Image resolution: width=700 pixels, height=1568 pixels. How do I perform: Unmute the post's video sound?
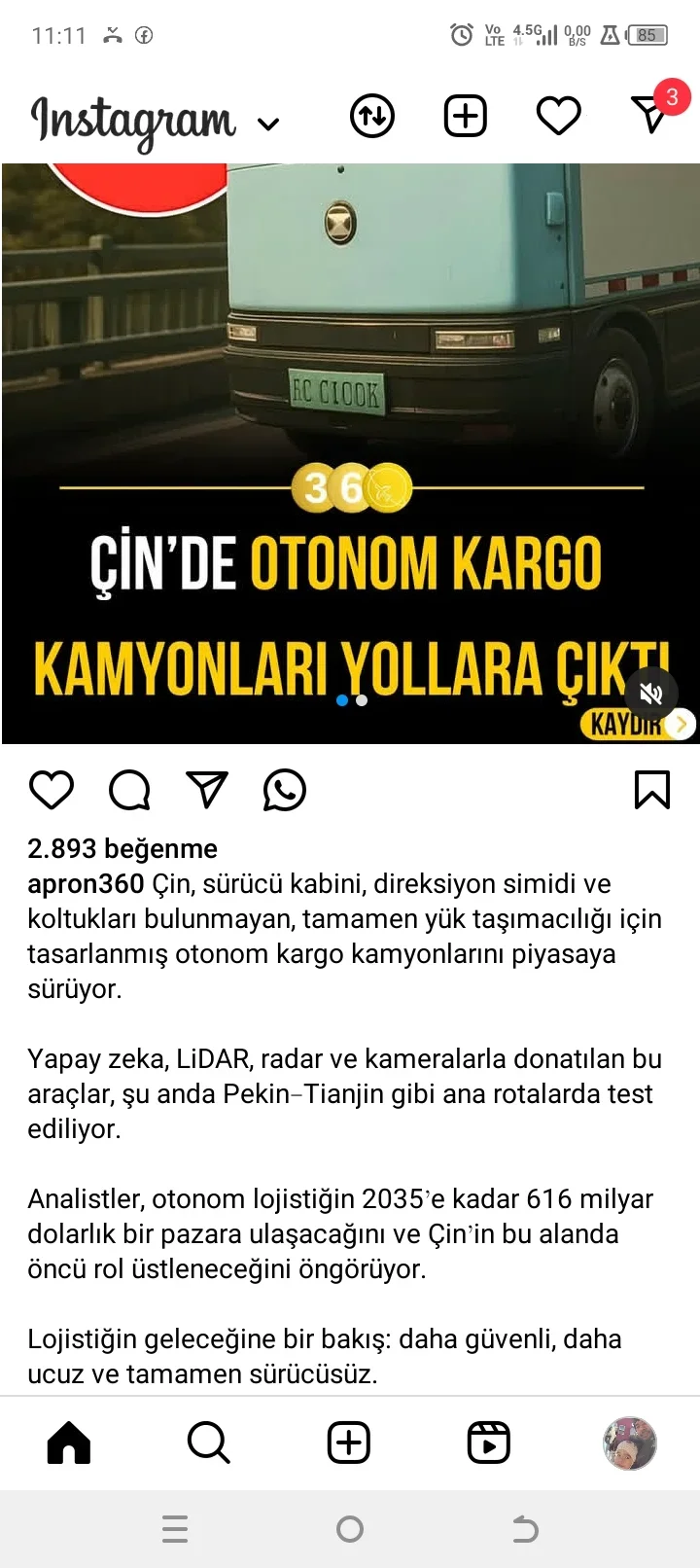pos(650,694)
